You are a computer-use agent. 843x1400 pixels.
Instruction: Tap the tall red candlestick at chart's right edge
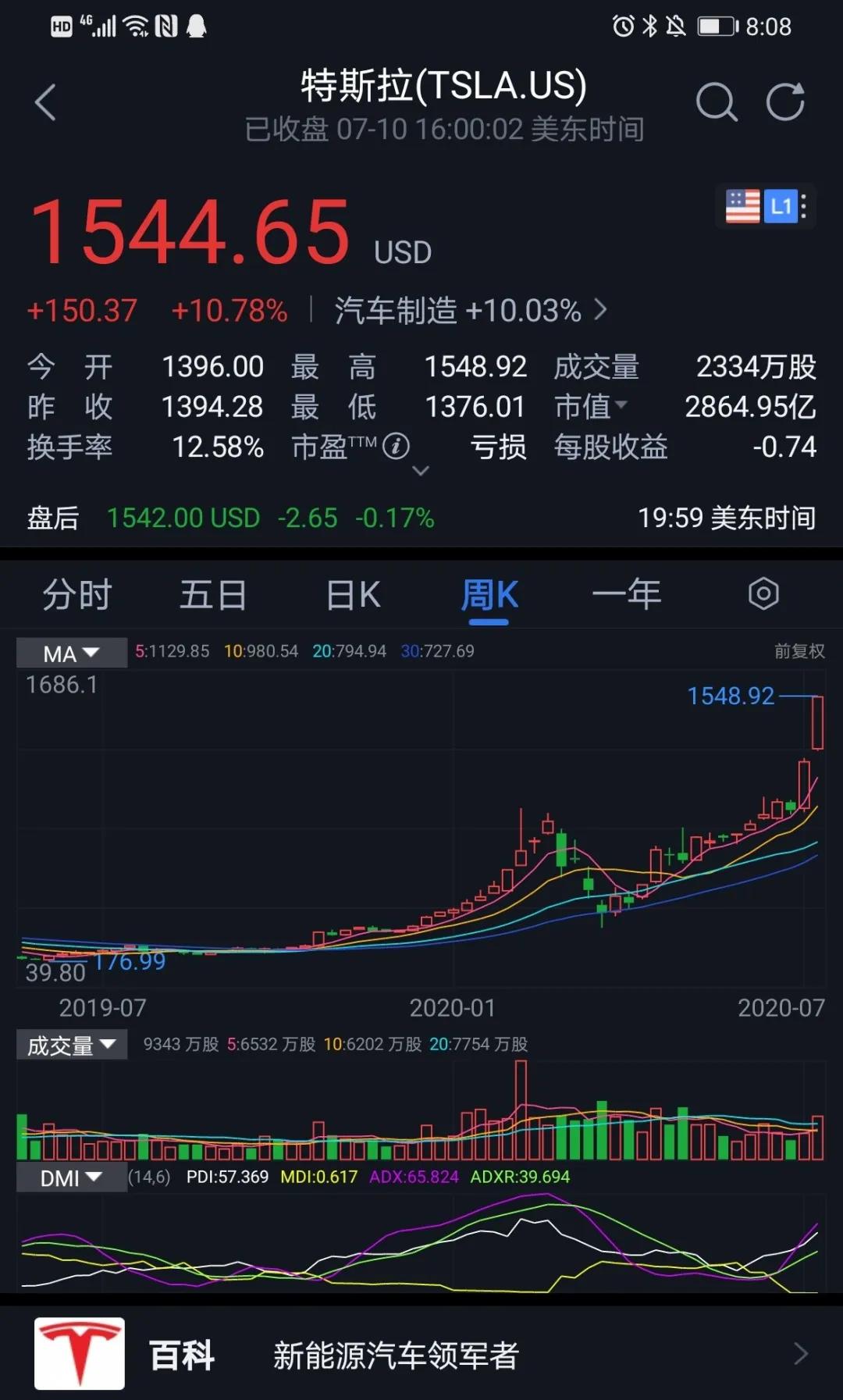point(816,722)
